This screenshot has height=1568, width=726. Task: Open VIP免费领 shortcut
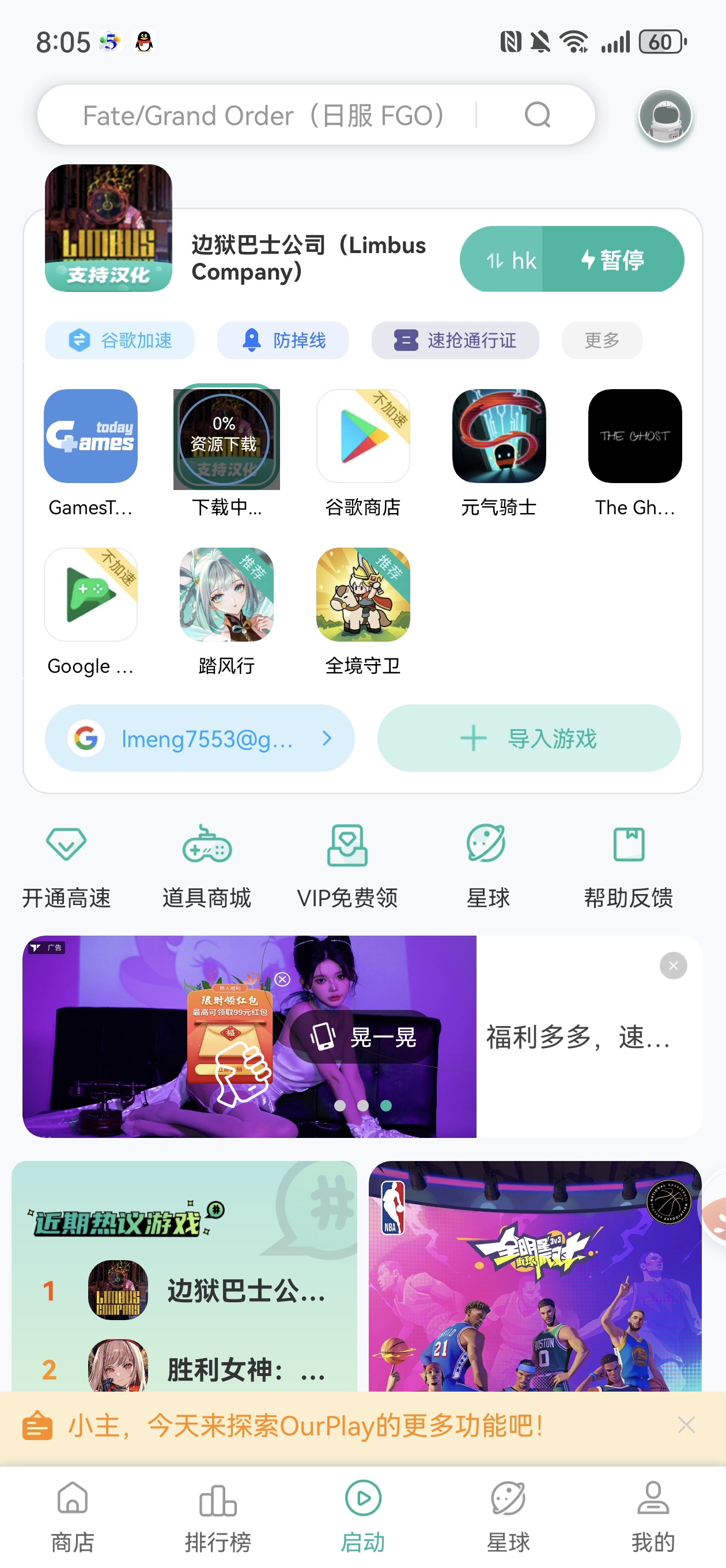[x=347, y=864]
